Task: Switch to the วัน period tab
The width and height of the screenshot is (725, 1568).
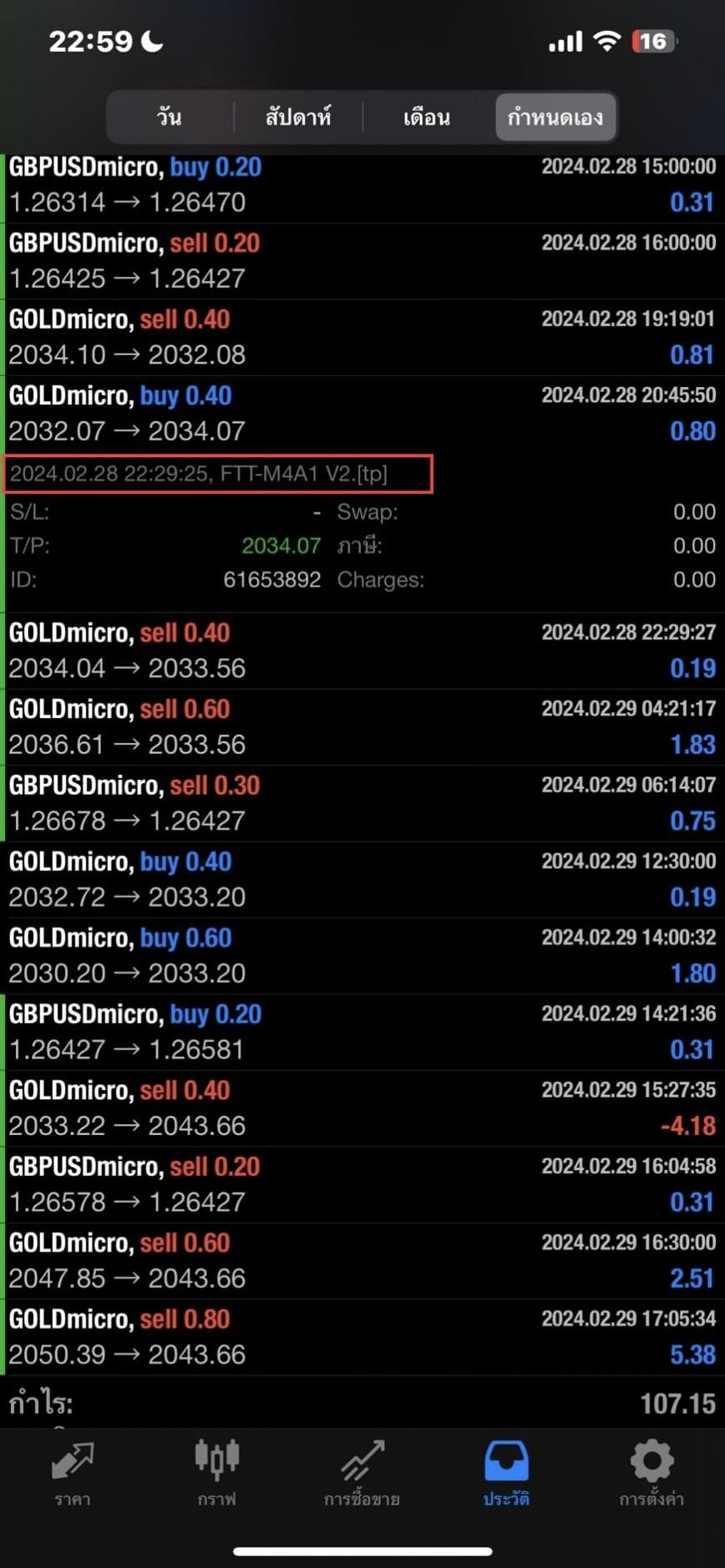Action: click(x=170, y=117)
